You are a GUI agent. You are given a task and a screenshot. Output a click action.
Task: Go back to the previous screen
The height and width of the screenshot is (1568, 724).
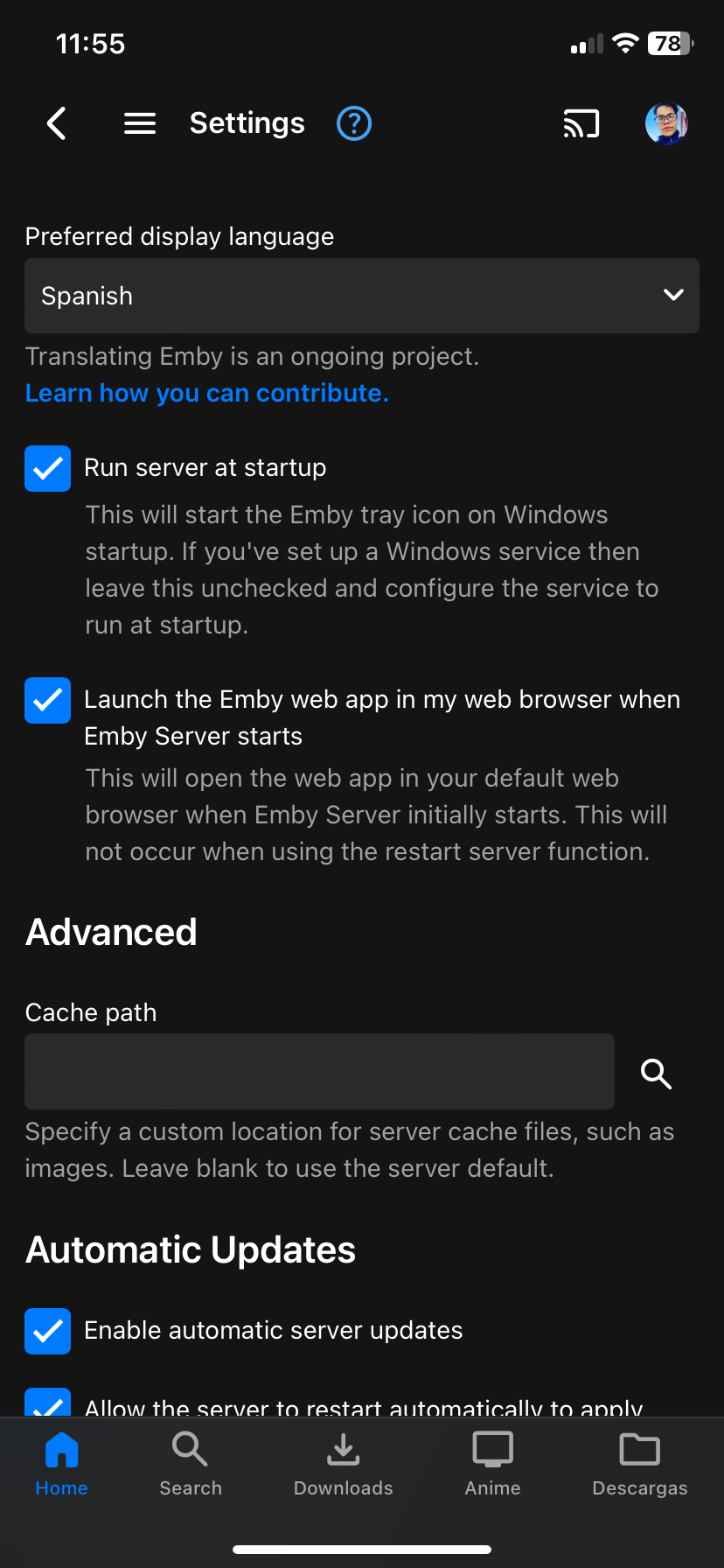tap(57, 123)
